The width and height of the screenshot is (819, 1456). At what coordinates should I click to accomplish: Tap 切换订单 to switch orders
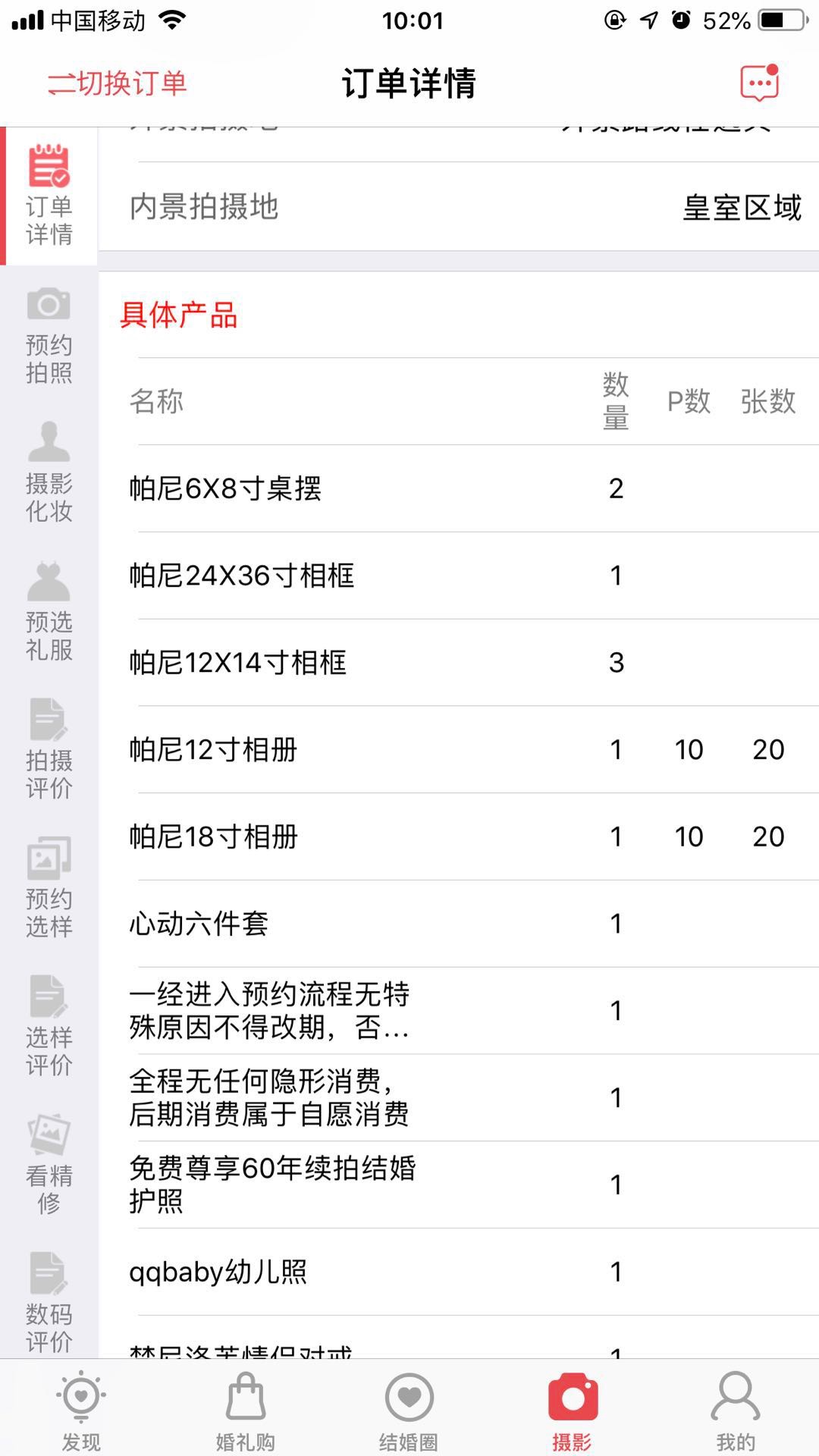point(118,83)
